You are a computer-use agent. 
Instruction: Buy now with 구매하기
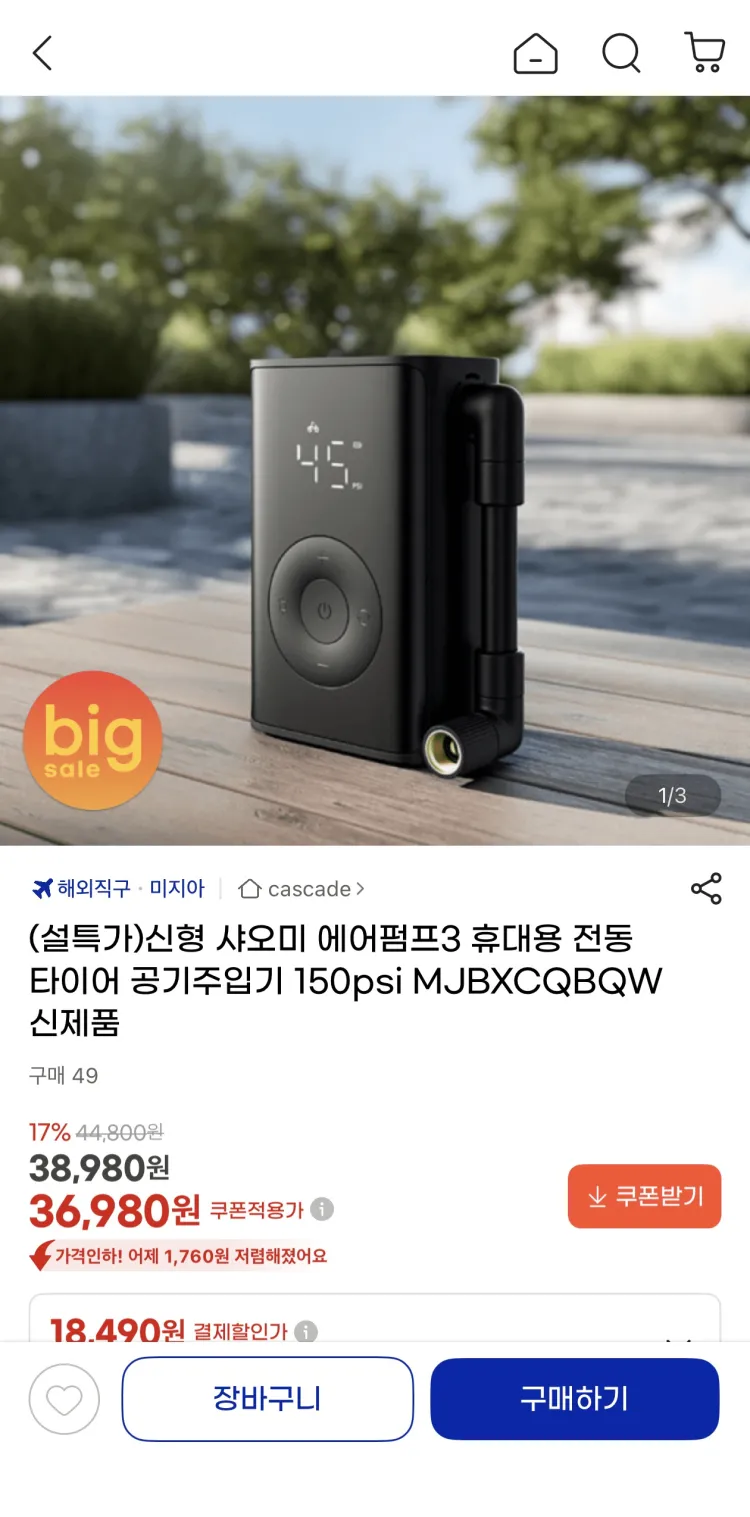[574, 1399]
